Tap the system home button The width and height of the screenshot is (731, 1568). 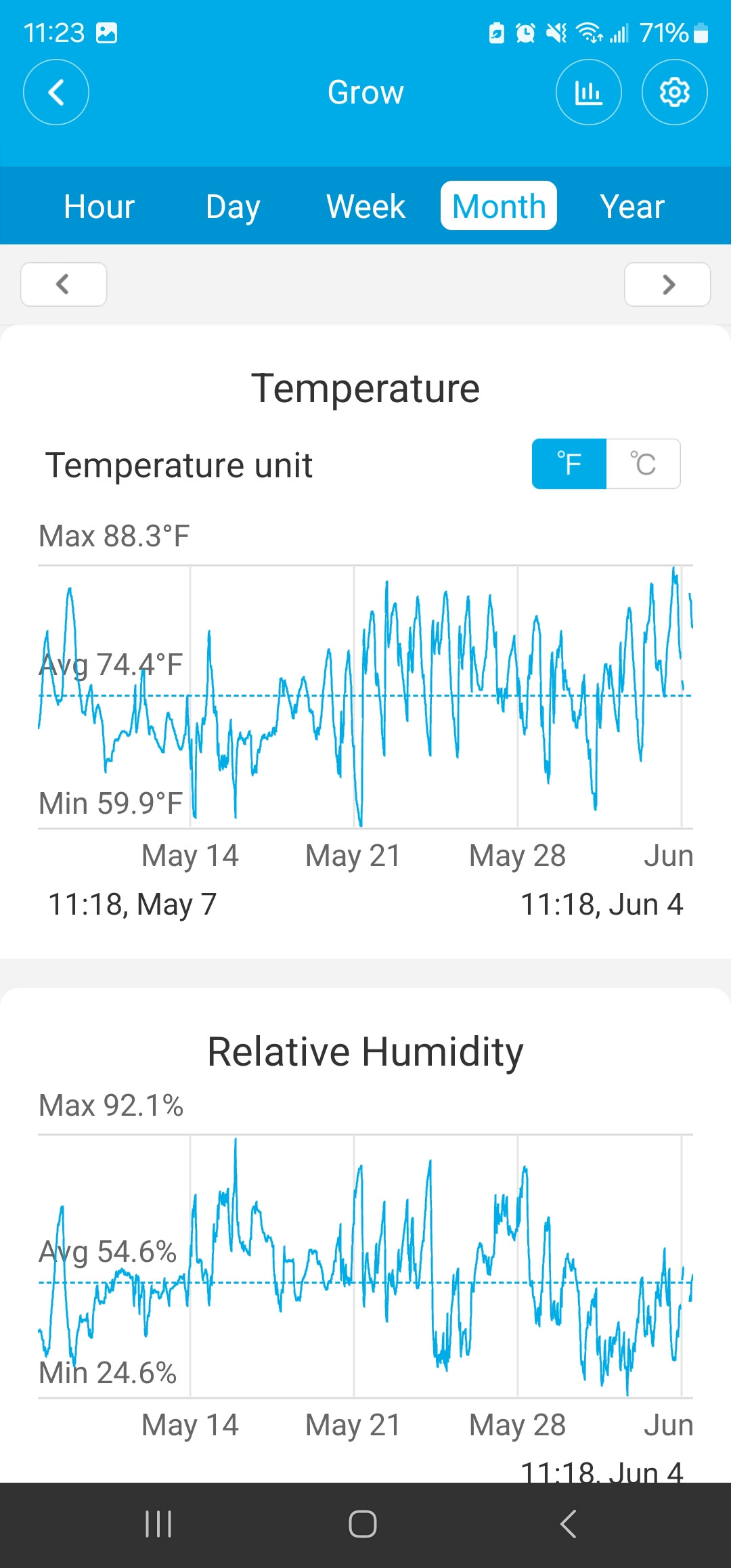click(x=363, y=1525)
